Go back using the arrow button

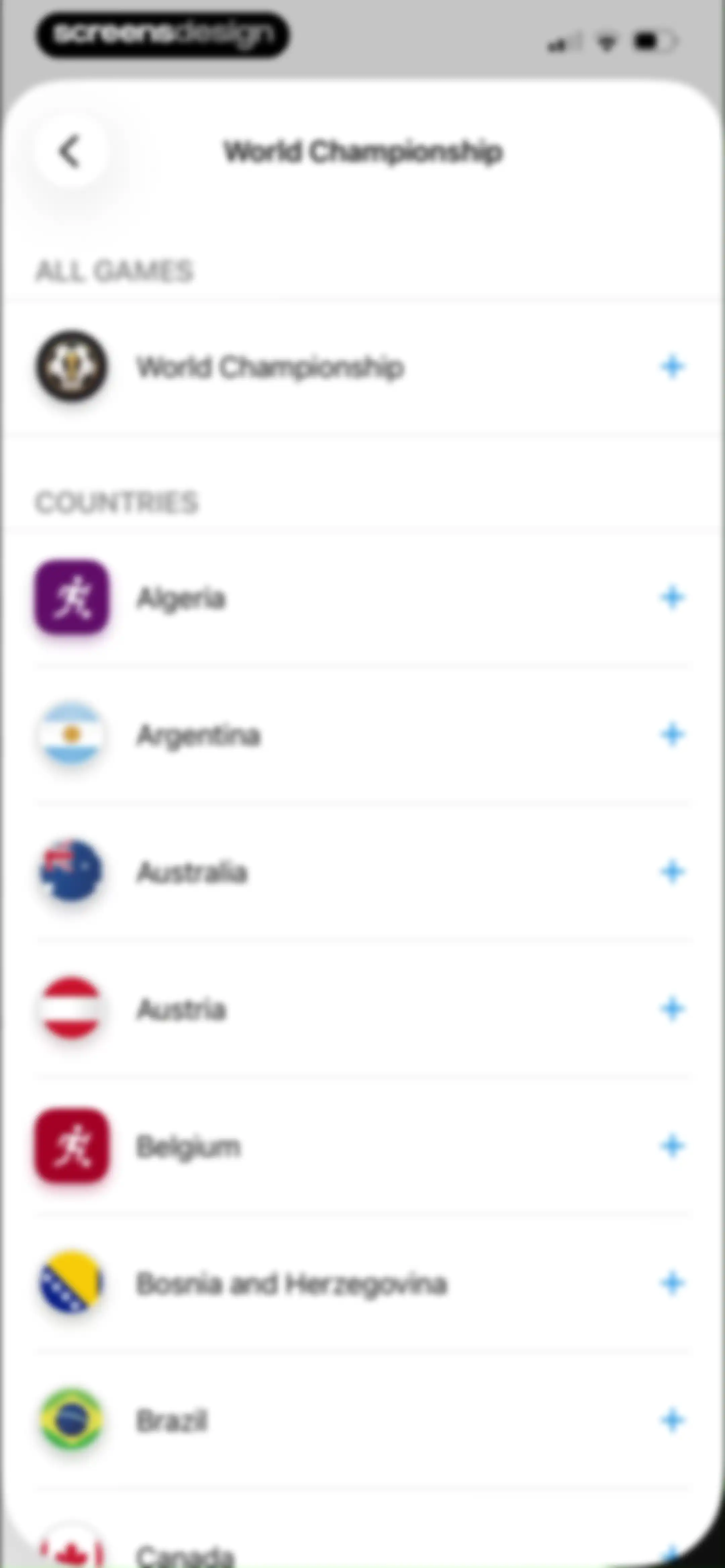[70, 151]
